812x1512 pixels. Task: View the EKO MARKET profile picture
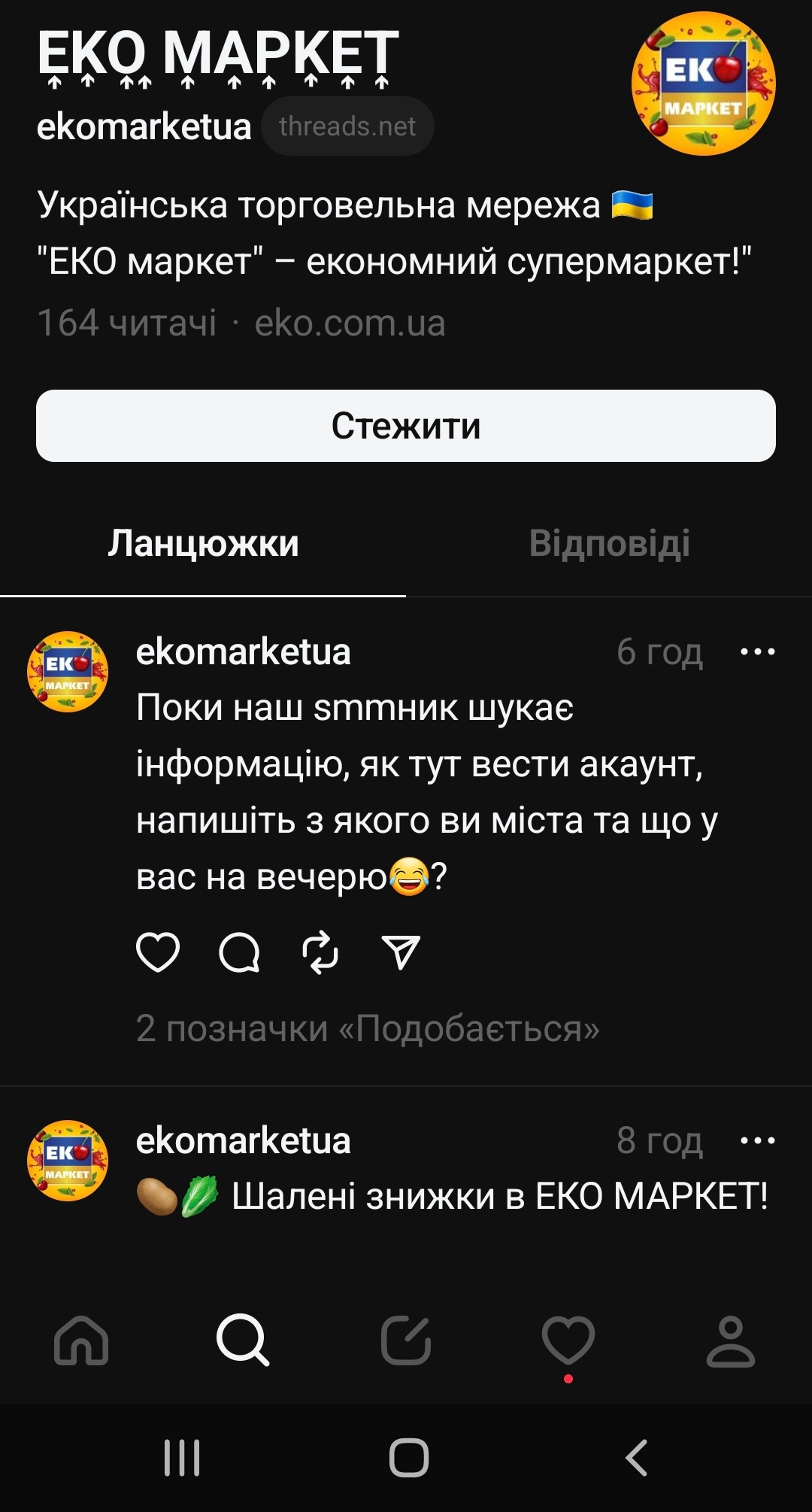click(x=703, y=83)
